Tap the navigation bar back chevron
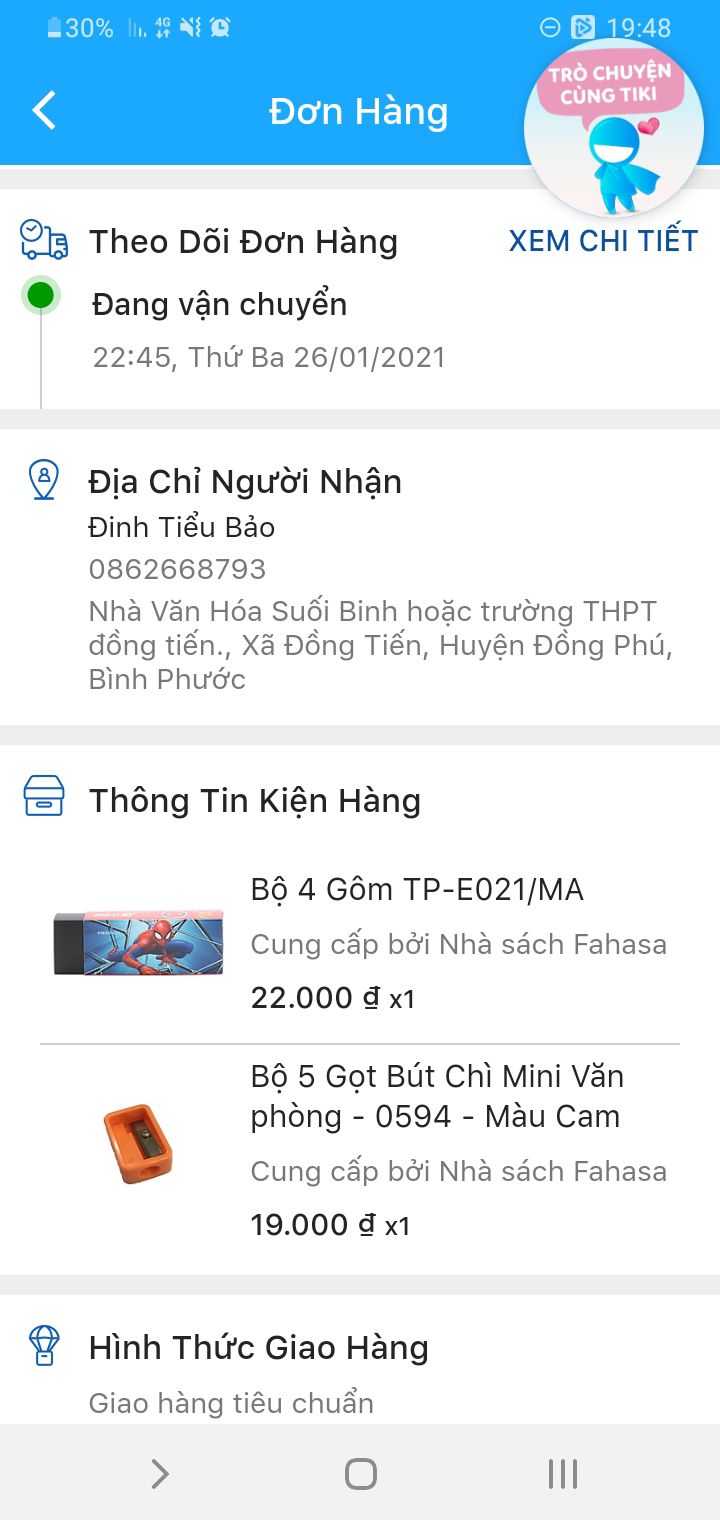 coord(158,1473)
